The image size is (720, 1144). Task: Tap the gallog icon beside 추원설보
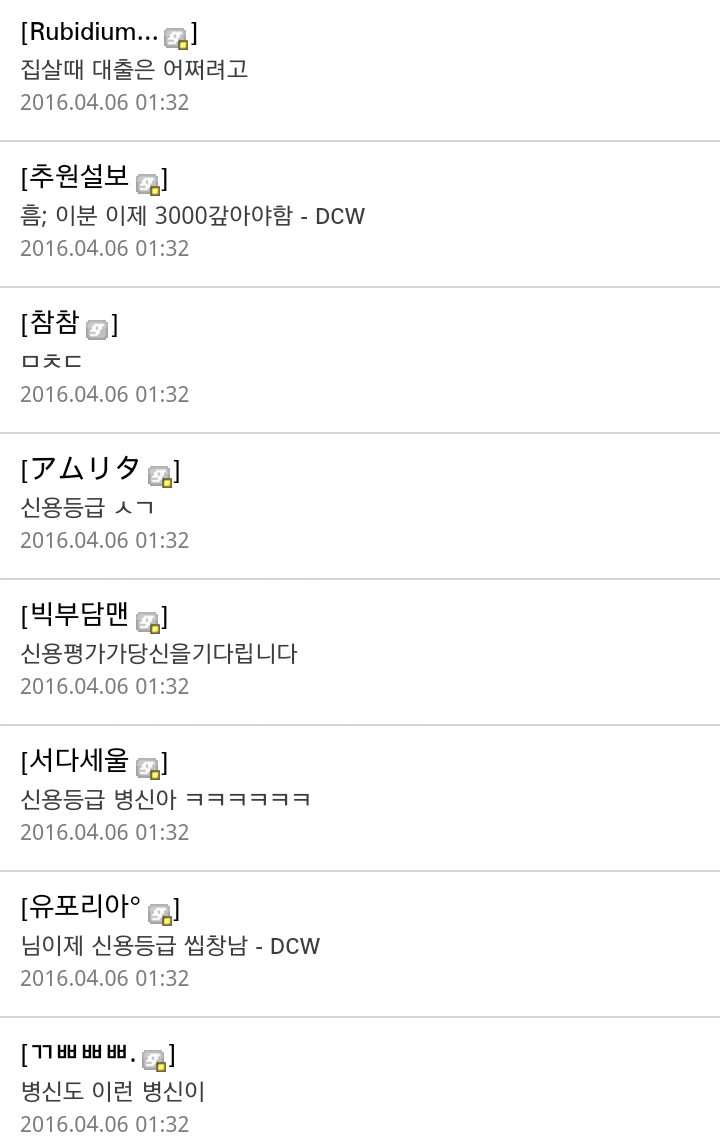(x=148, y=183)
